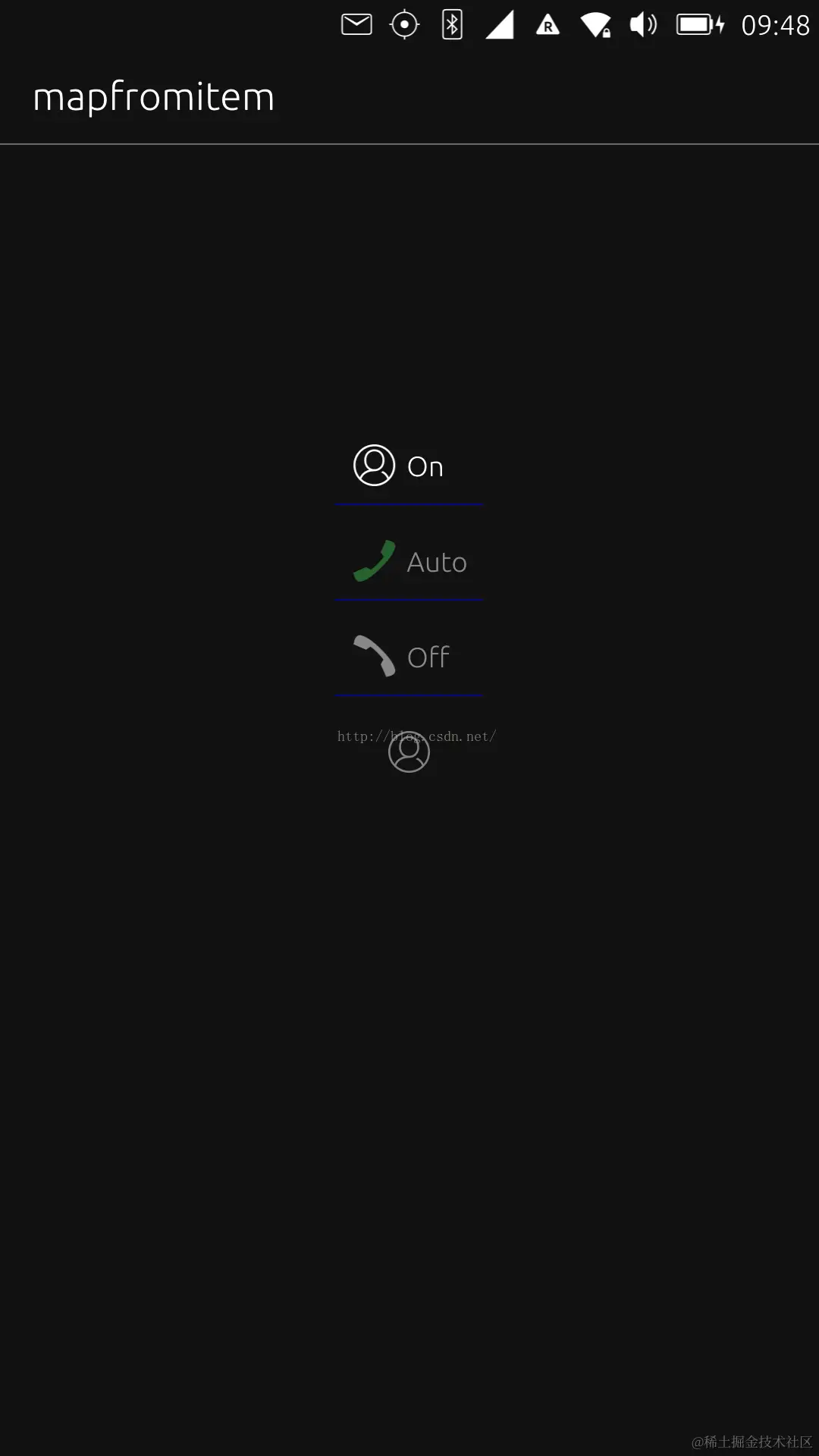Choose the Auto option
Viewport: 819px width, 1456px height.
[409, 562]
